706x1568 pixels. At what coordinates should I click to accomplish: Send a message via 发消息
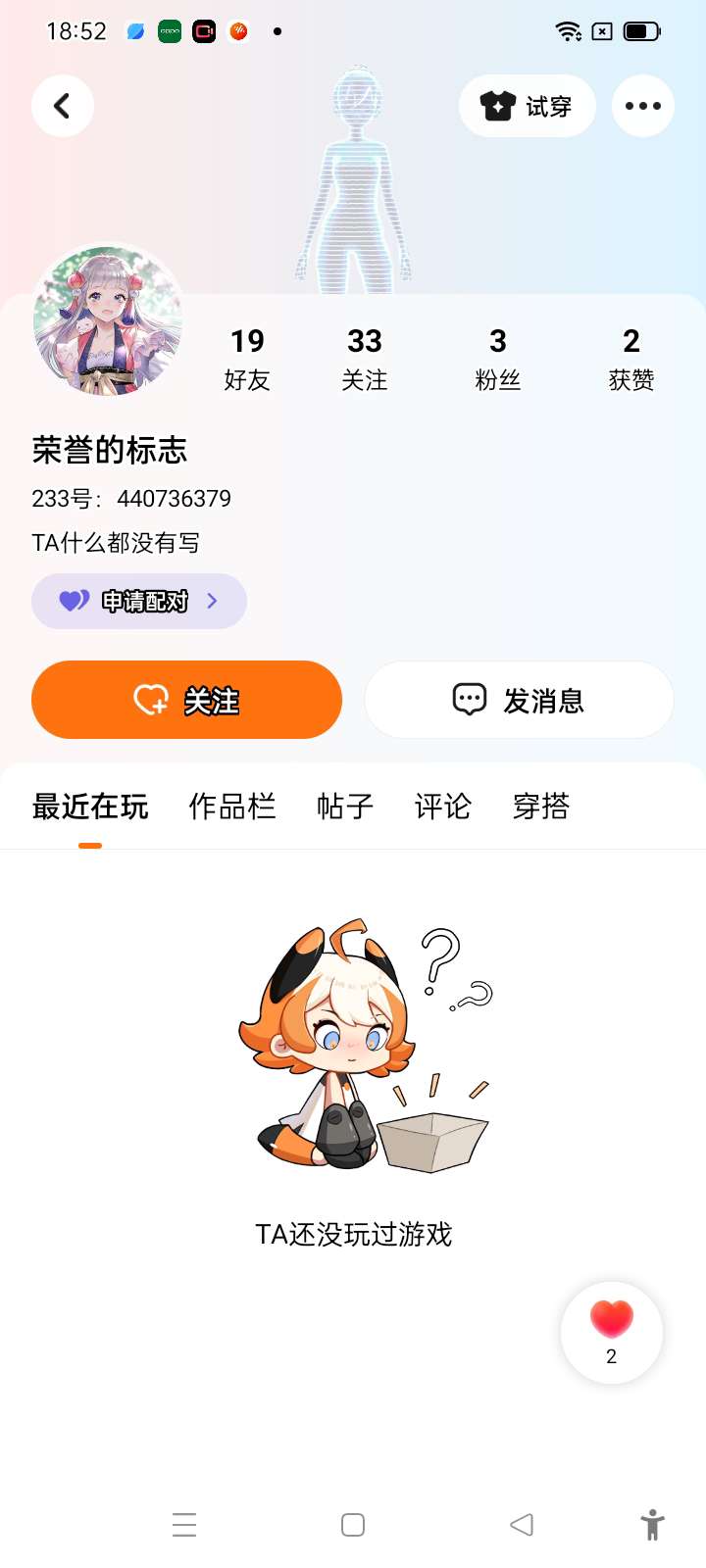point(519,700)
